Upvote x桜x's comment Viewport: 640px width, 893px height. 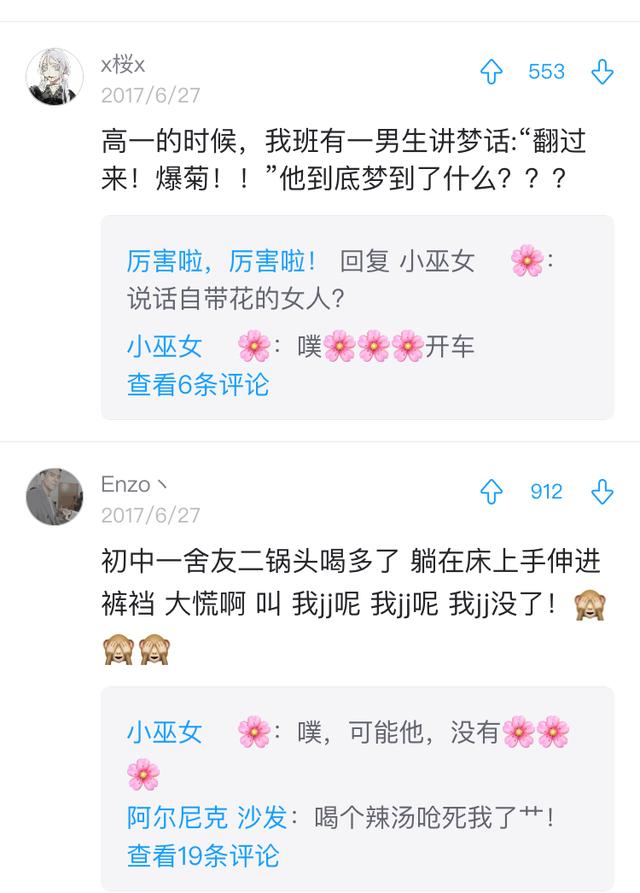(x=491, y=72)
